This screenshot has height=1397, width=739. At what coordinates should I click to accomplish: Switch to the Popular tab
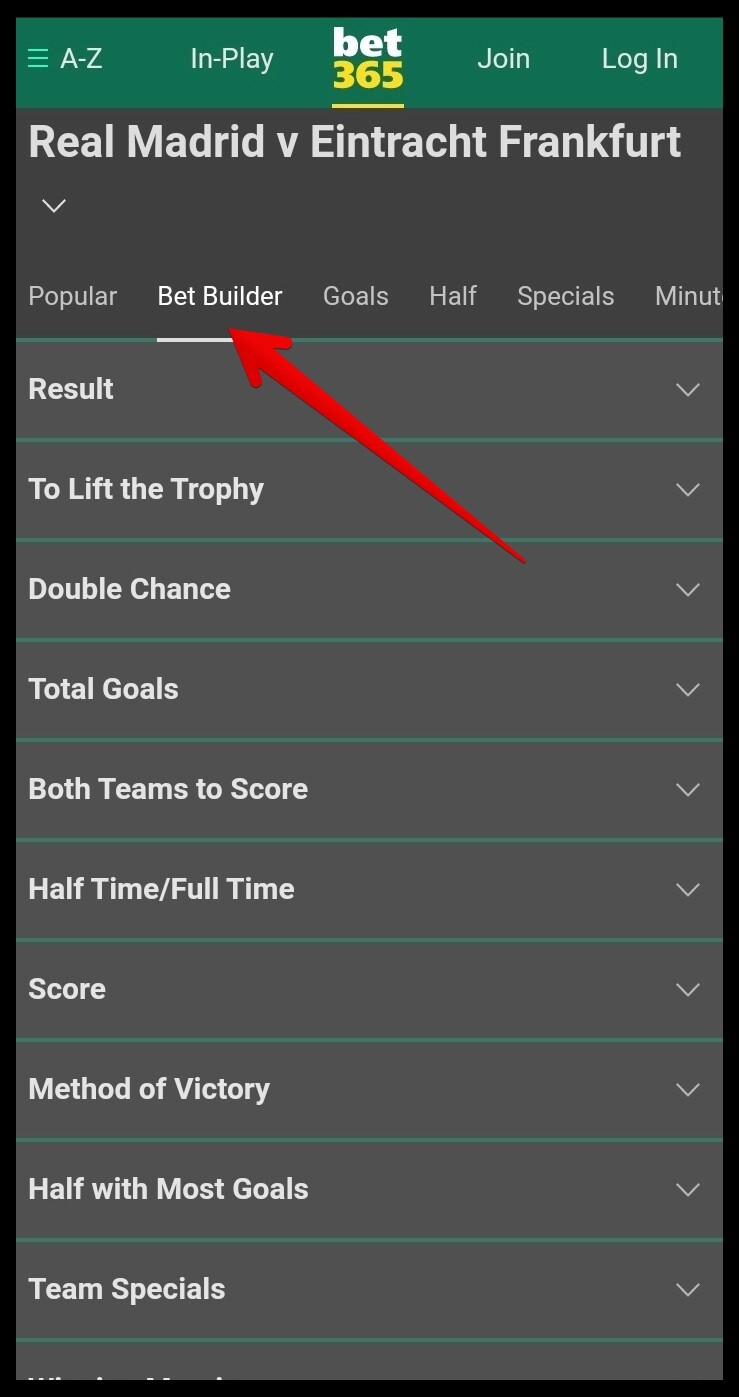(73, 296)
